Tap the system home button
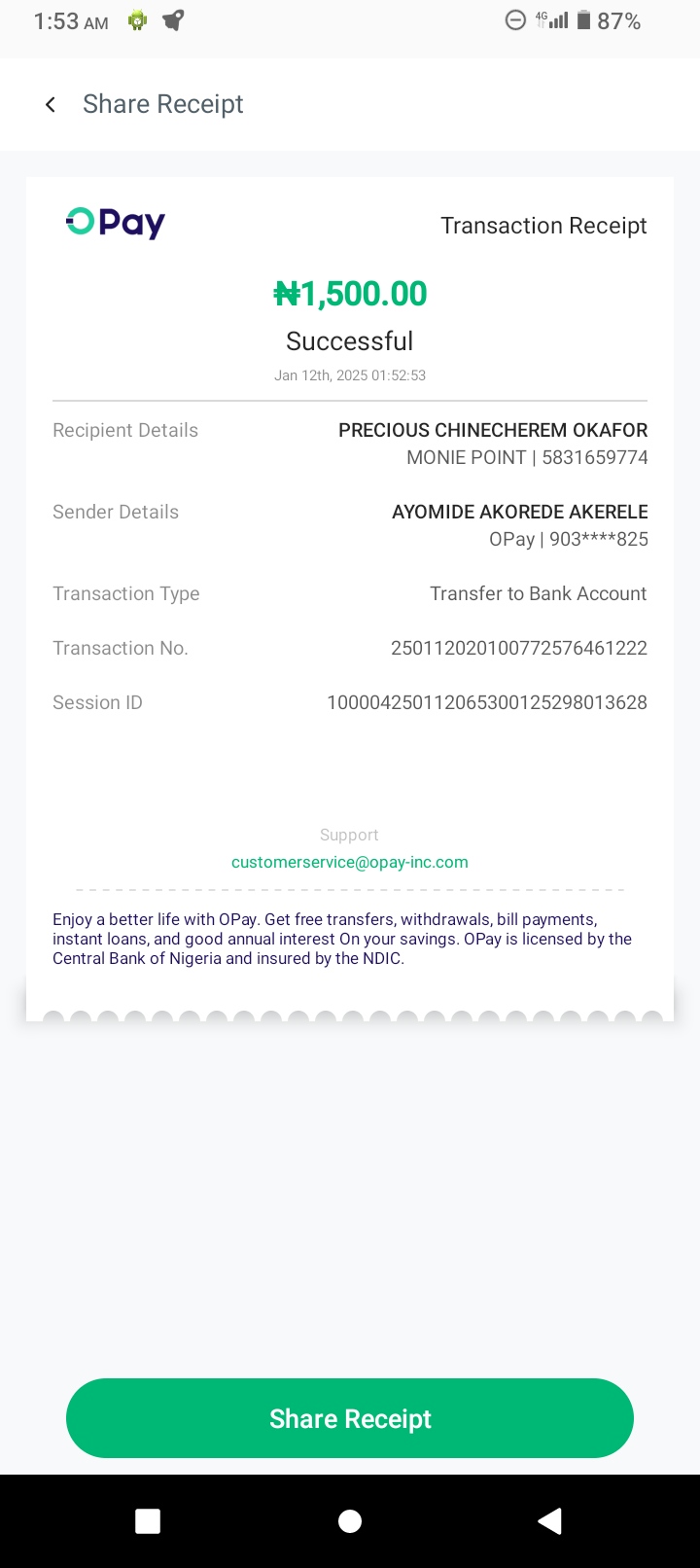 (350, 1521)
